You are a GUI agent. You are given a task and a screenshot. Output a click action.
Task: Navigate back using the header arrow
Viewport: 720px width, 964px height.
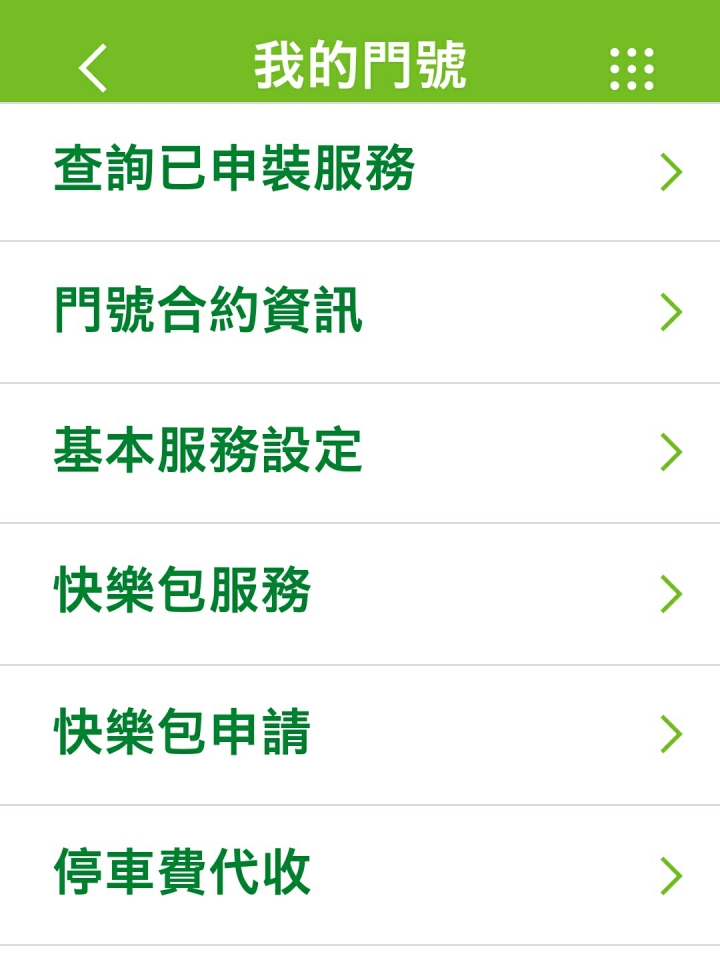point(93,69)
